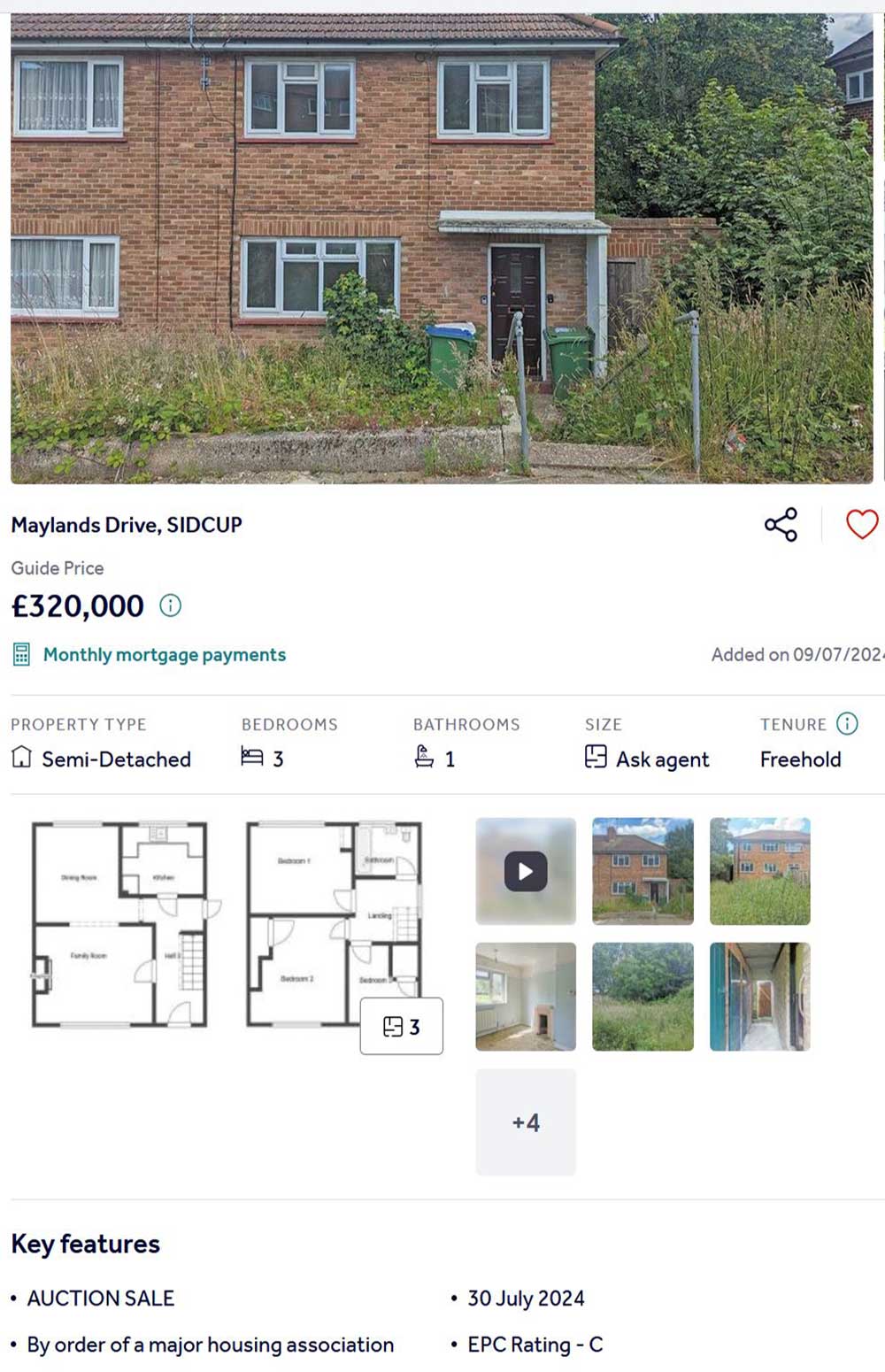This screenshot has height=1372, width=885.
Task: Open the rear garden house thumbnail
Action: point(759,872)
